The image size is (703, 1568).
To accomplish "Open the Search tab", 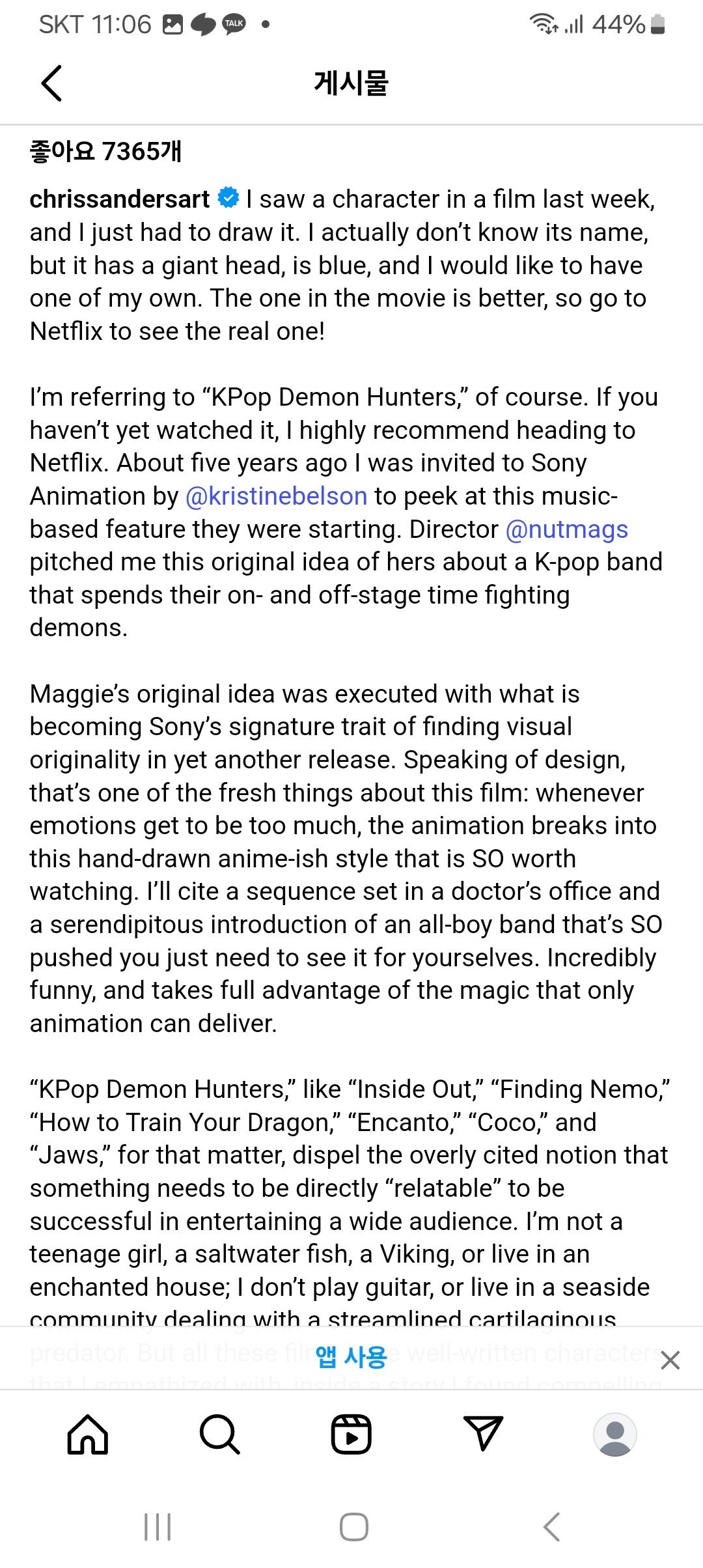I will [x=219, y=1435].
